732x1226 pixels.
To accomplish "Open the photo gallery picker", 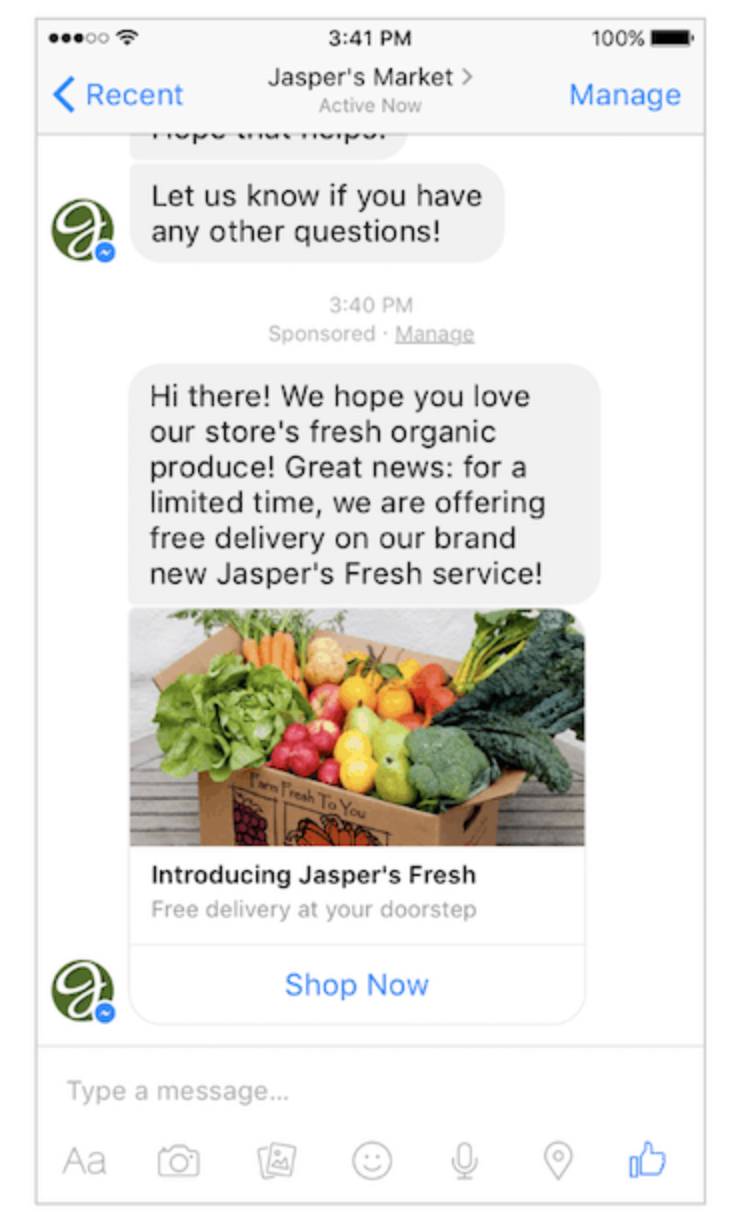I will click(x=276, y=1161).
